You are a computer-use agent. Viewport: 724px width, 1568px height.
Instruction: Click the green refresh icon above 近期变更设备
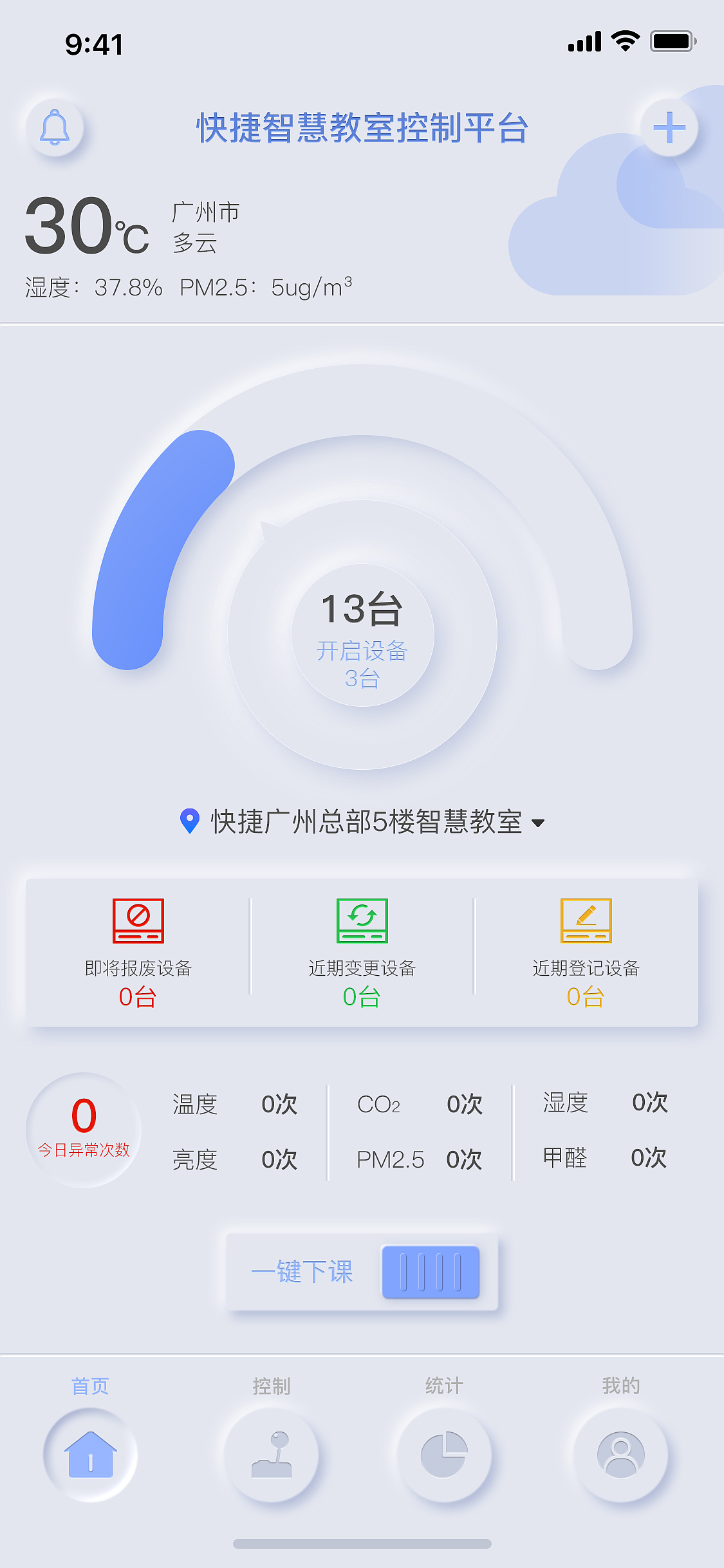tap(362, 920)
